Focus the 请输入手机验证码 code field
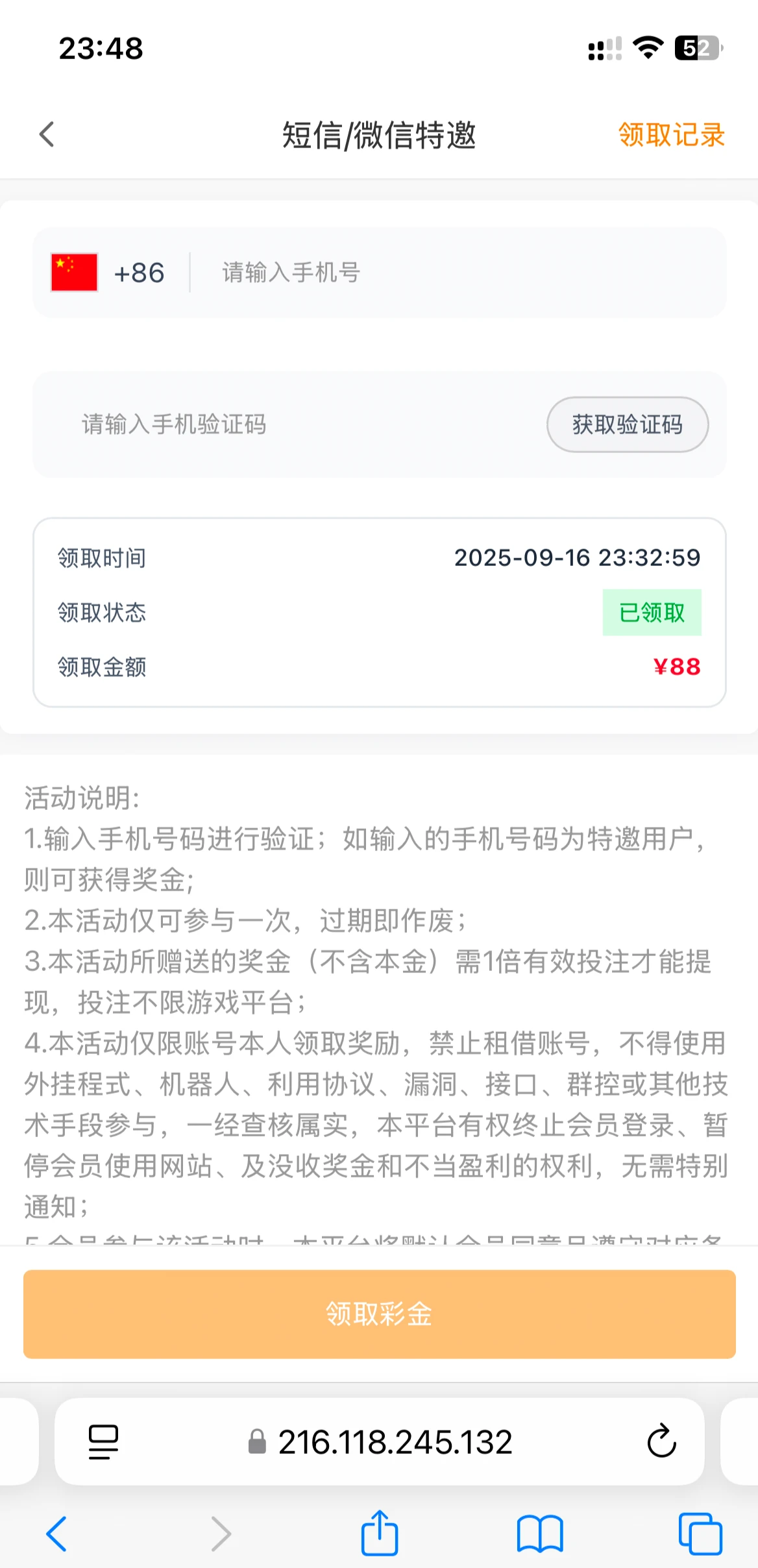This screenshot has width=758, height=1568. pos(292,424)
